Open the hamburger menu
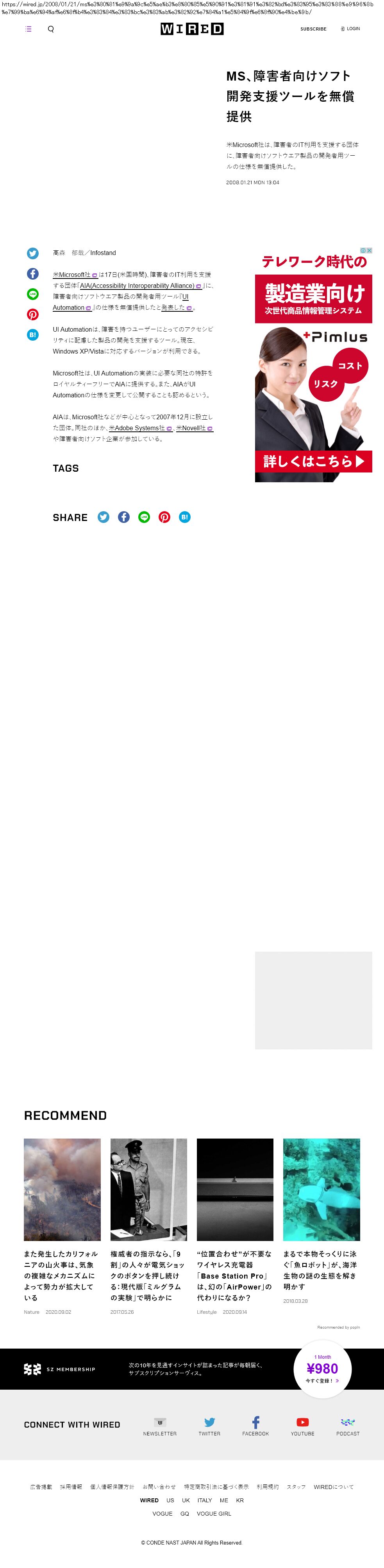 (x=28, y=29)
